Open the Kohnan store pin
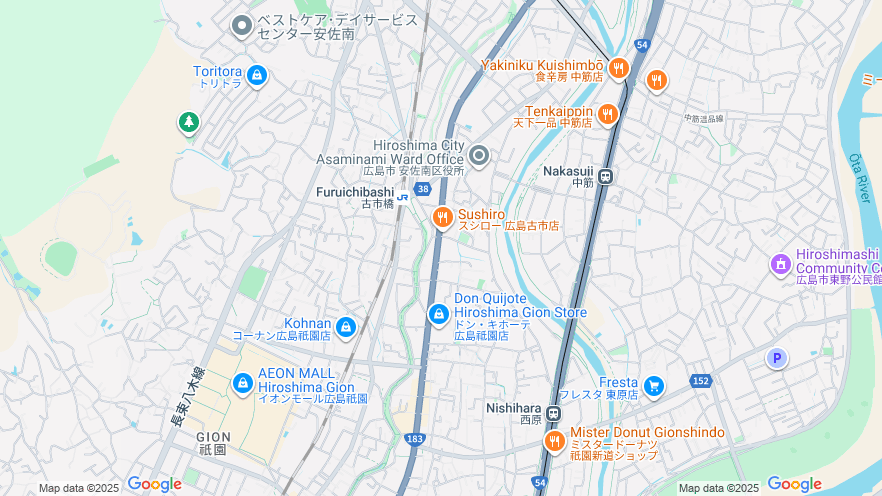 coord(346,327)
